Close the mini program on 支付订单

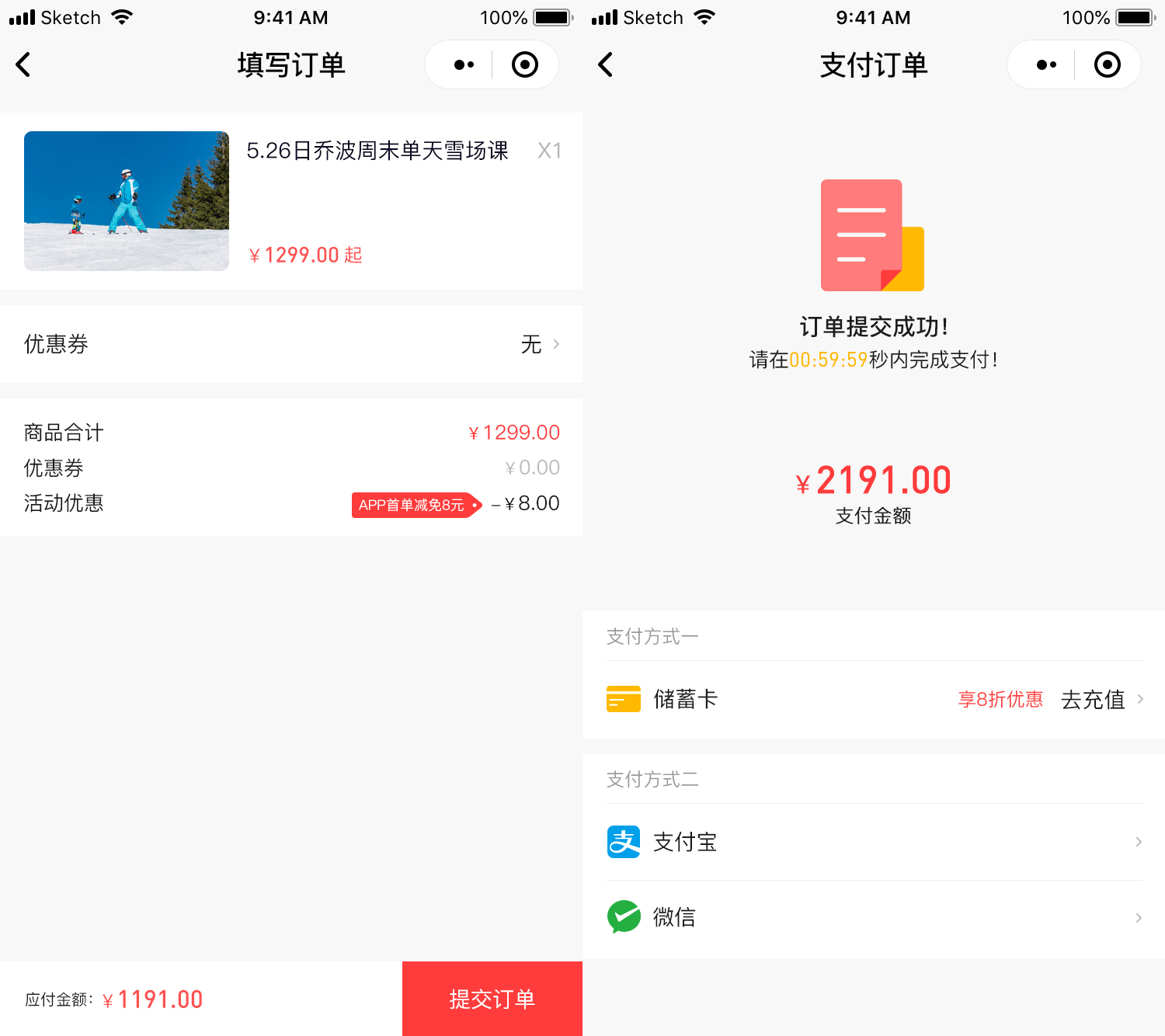pos(1108,64)
